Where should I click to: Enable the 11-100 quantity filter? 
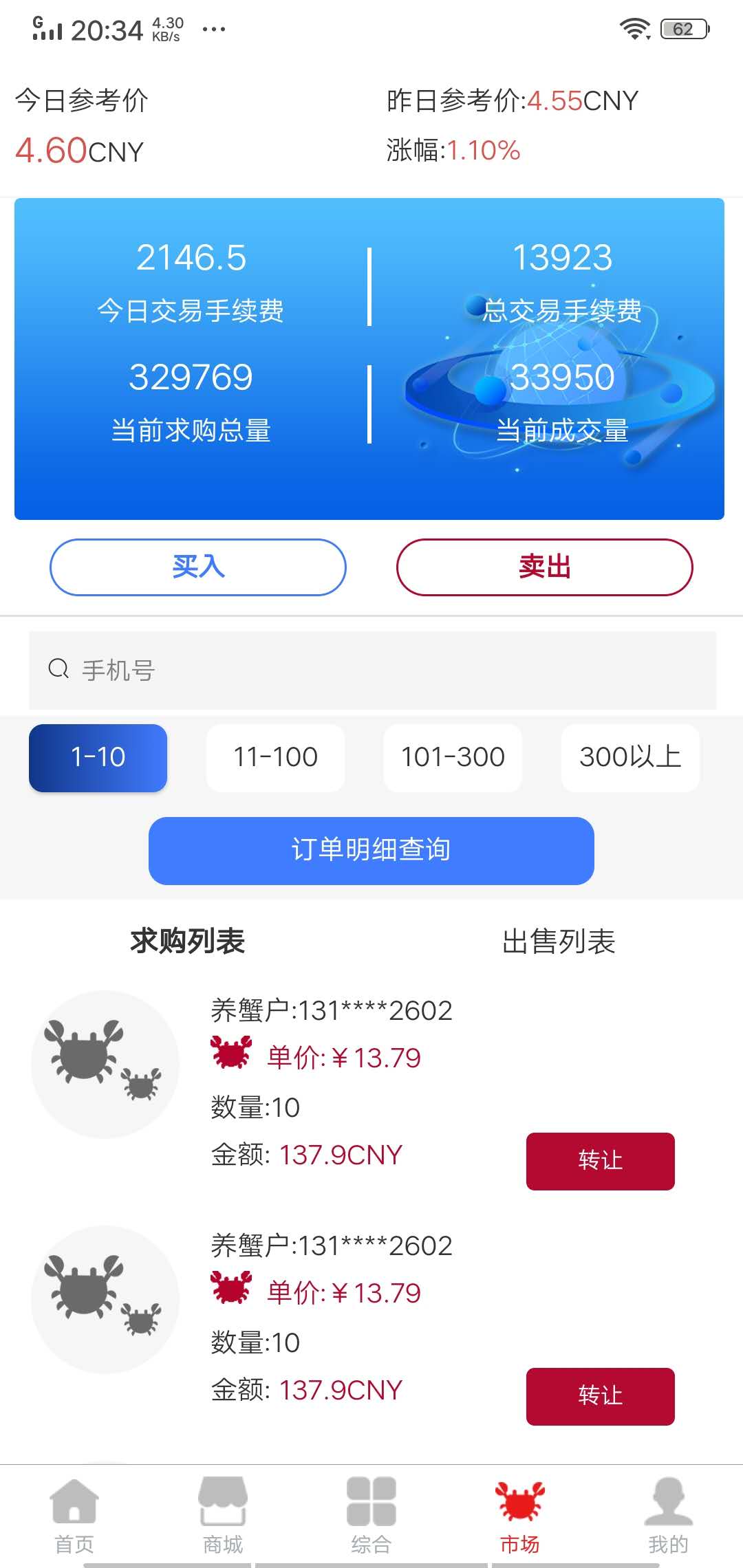coord(274,757)
